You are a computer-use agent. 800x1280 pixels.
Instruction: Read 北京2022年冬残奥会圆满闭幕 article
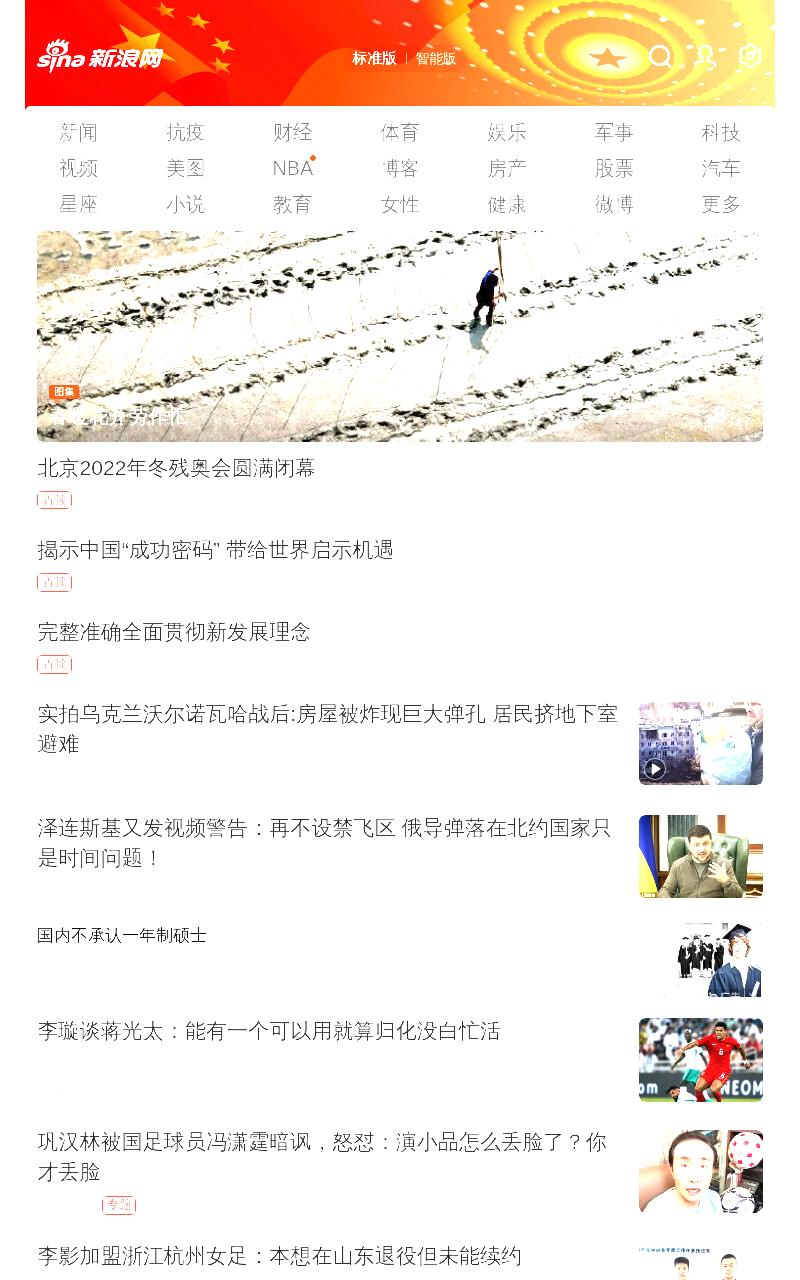(x=176, y=468)
